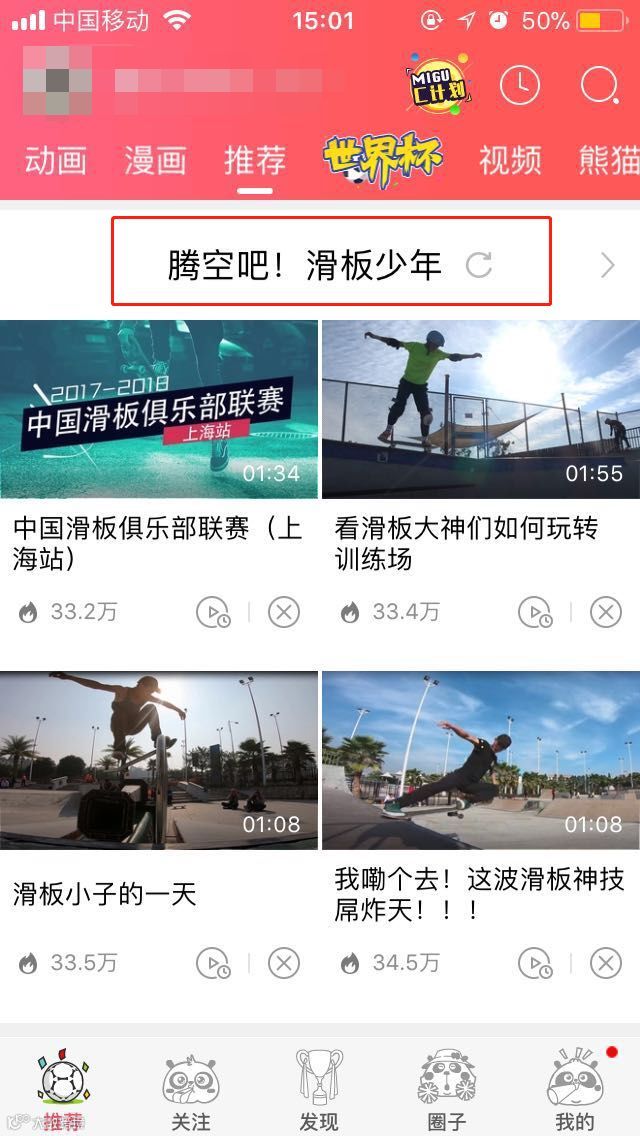Dismiss the 中国滑板俱乐部联赛 card
640x1136 pixels.
point(284,612)
